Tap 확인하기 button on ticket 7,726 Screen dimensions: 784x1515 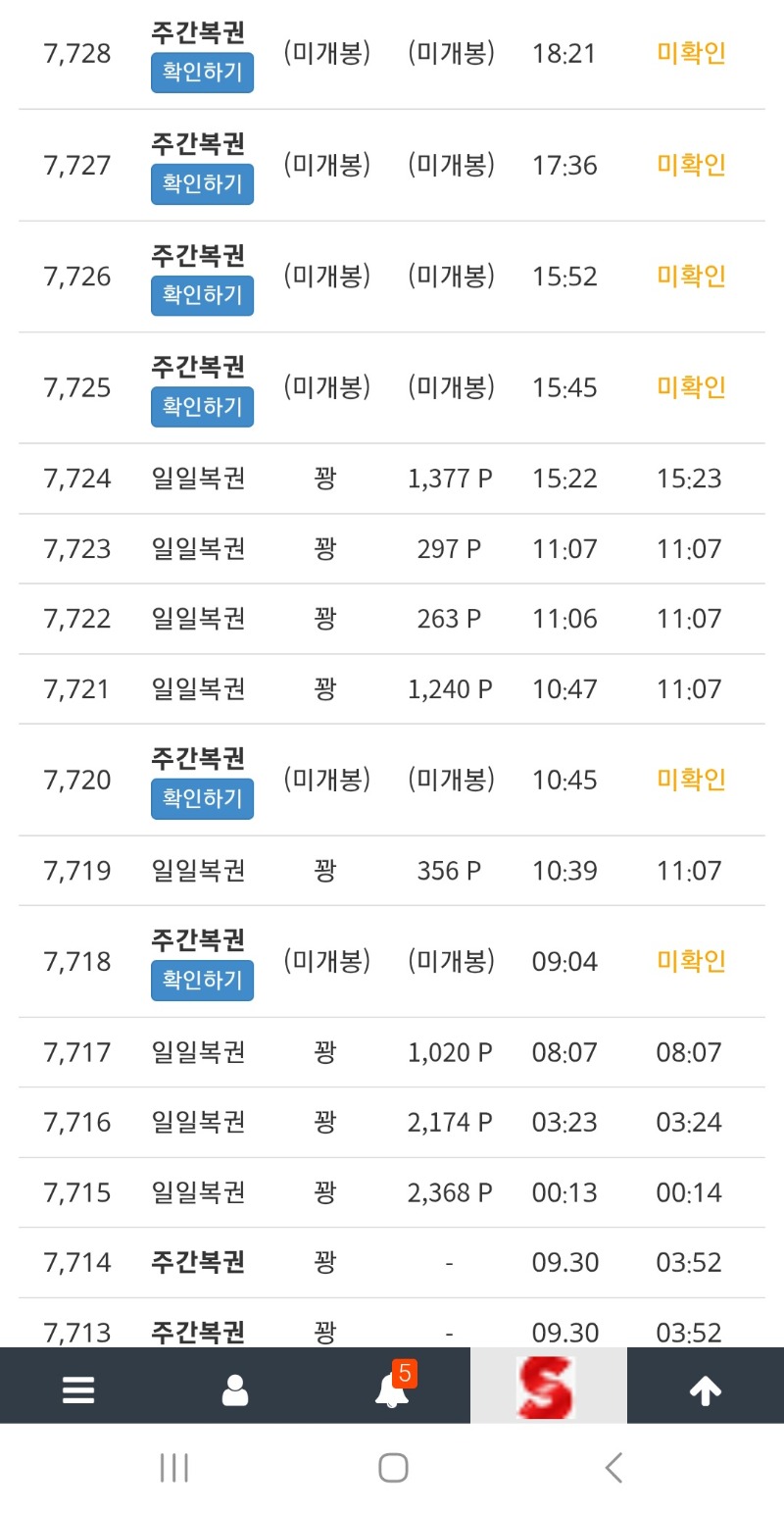(x=202, y=296)
